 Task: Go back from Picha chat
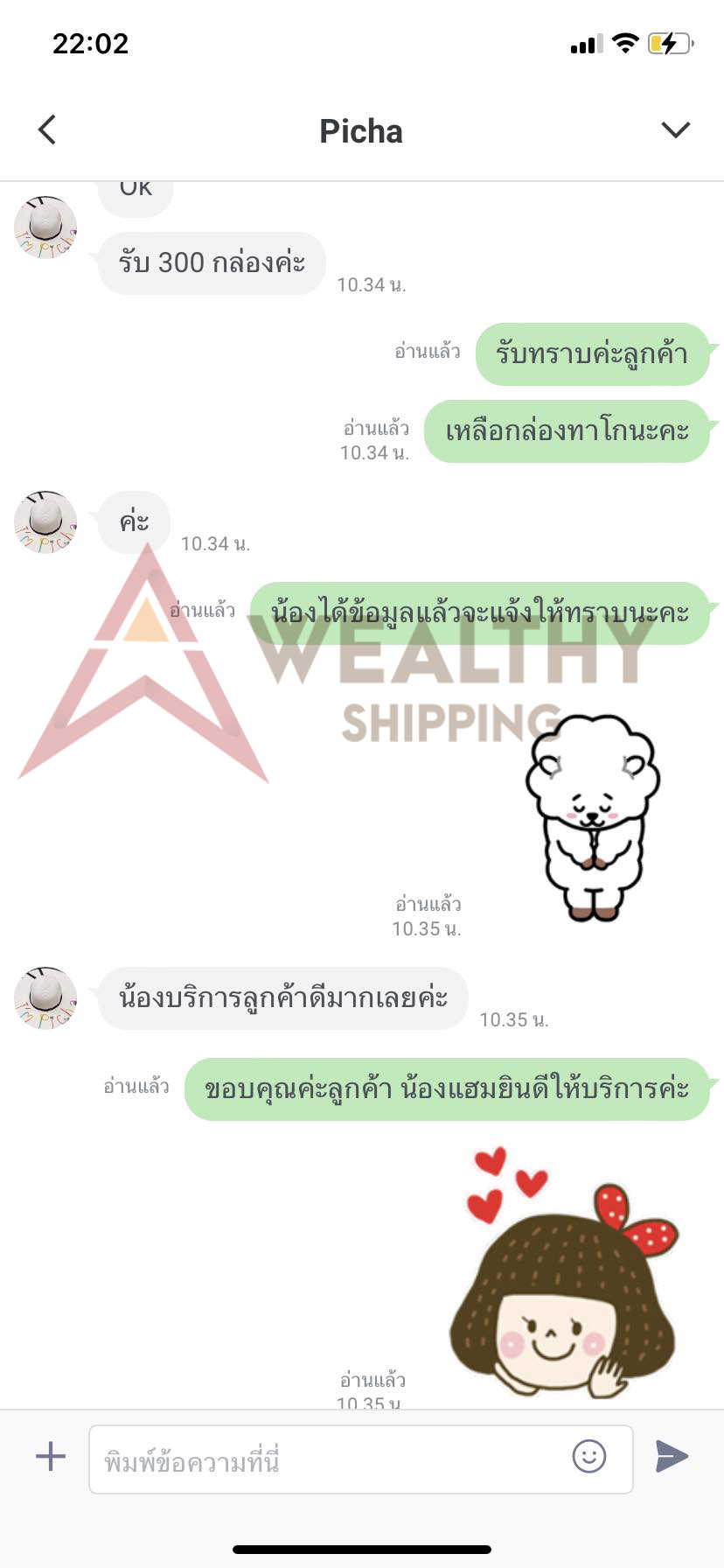pos(48,130)
